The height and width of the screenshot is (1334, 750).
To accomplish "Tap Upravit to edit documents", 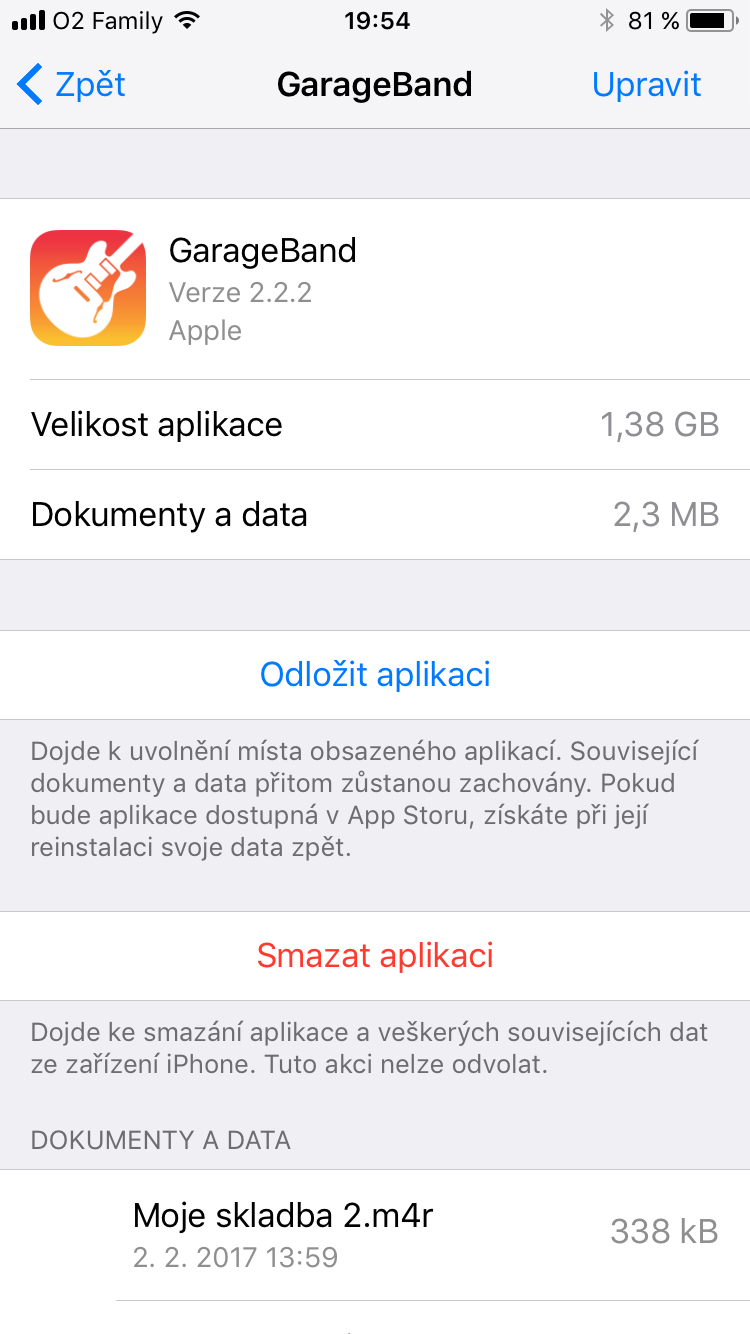I will [x=647, y=84].
